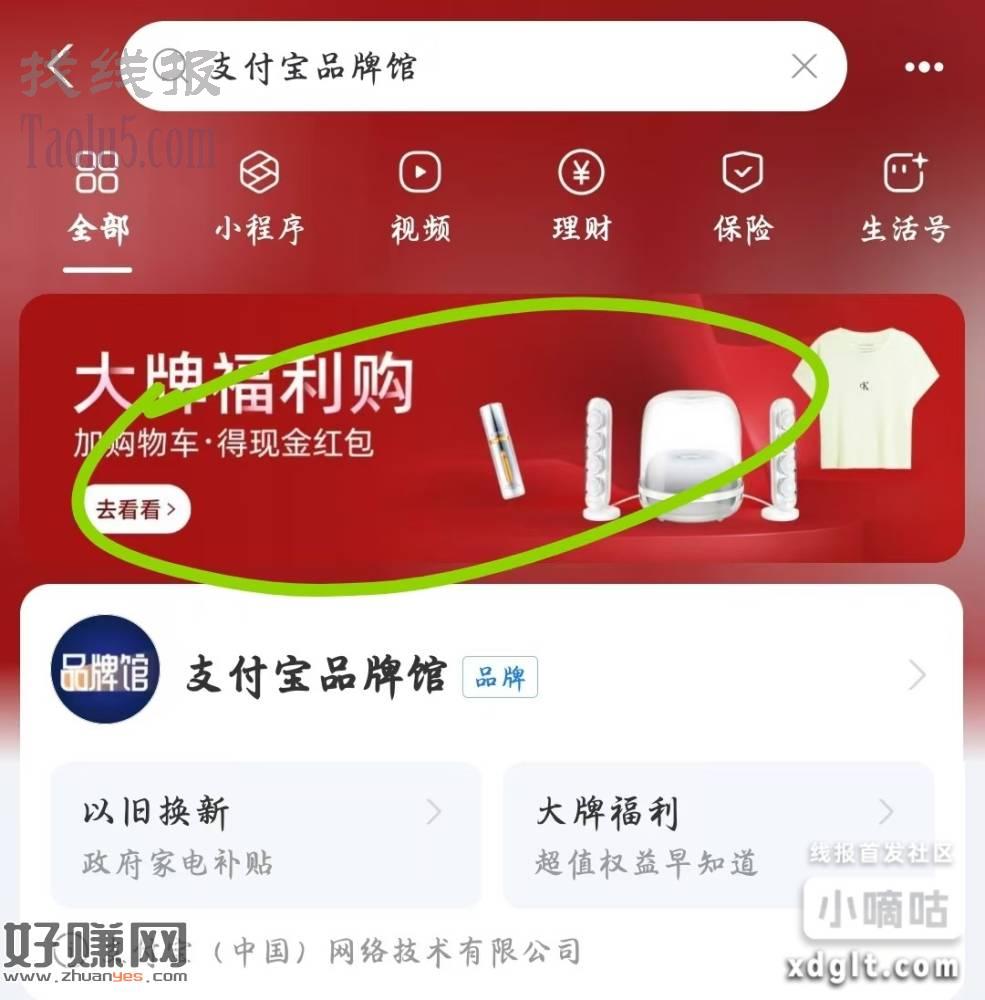This screenshot has height=1000, width=985.
Task: Open the three-dot overflow menu
Action: 923,67
